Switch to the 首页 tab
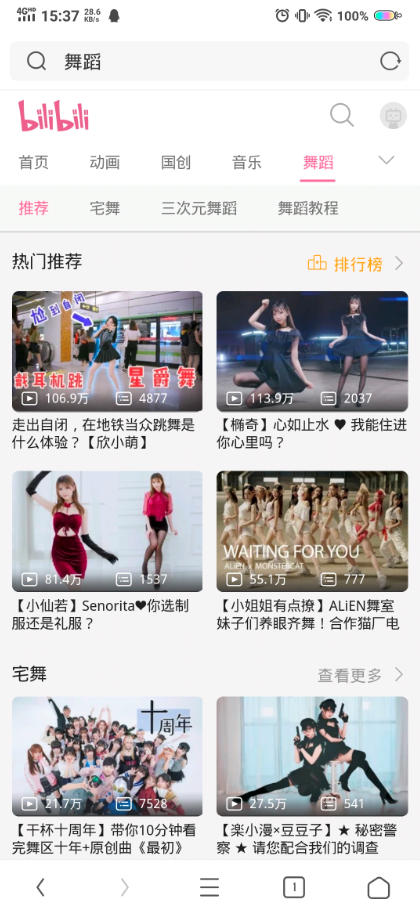 click(34, 162)
